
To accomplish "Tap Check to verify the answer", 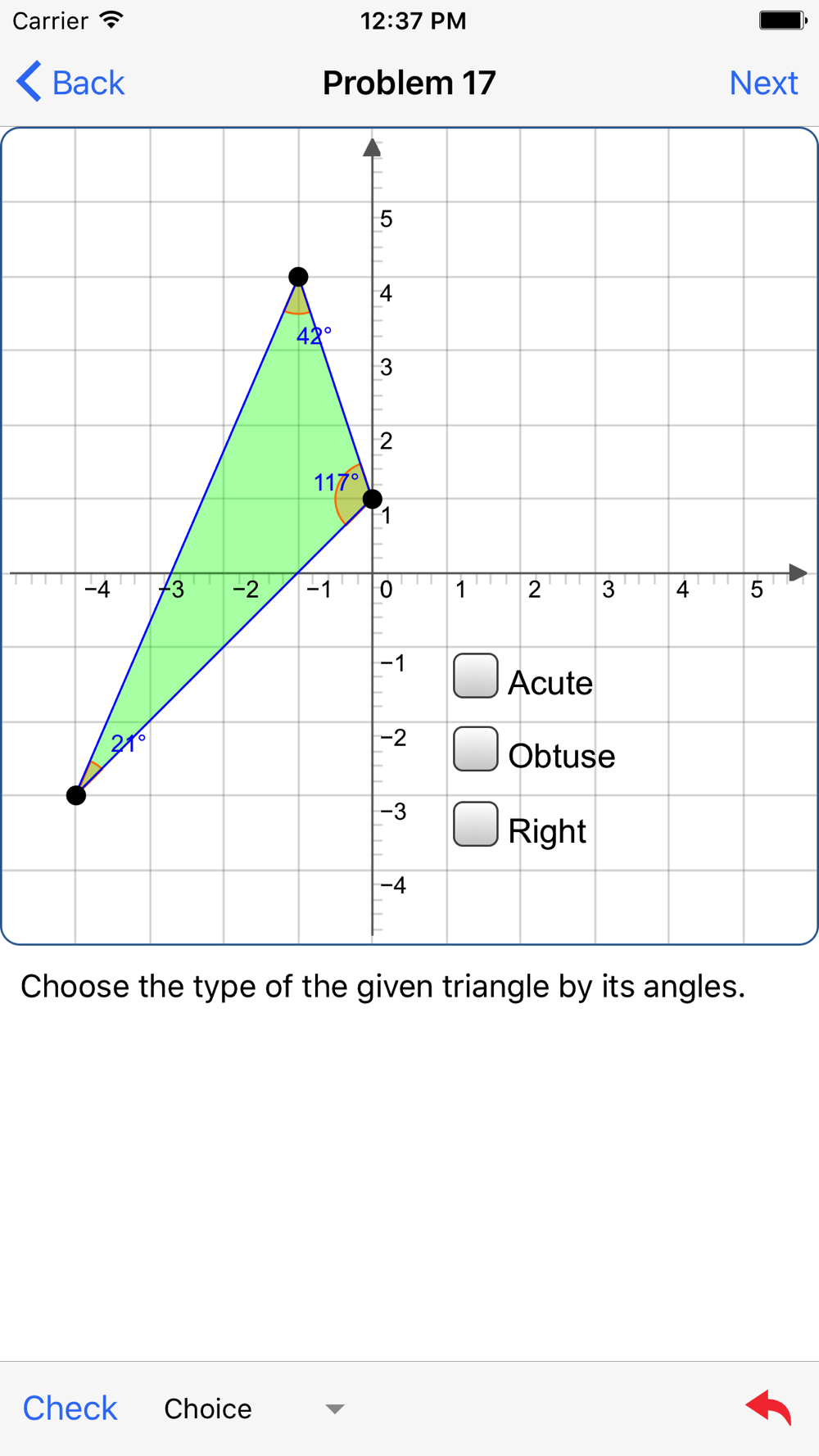I will pyautogui.click(x=70, y=1408).
